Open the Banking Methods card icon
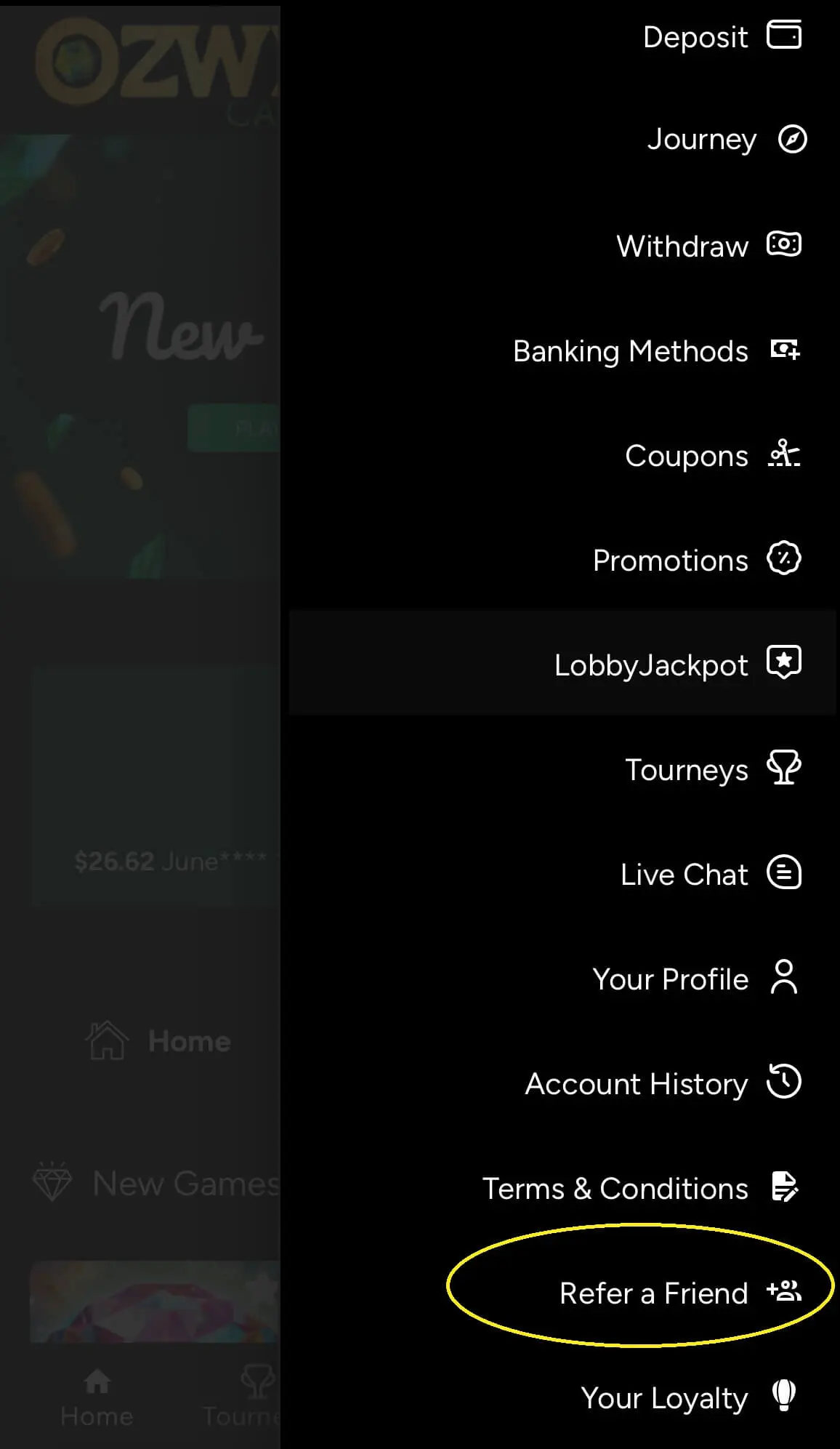 point(784,350)
